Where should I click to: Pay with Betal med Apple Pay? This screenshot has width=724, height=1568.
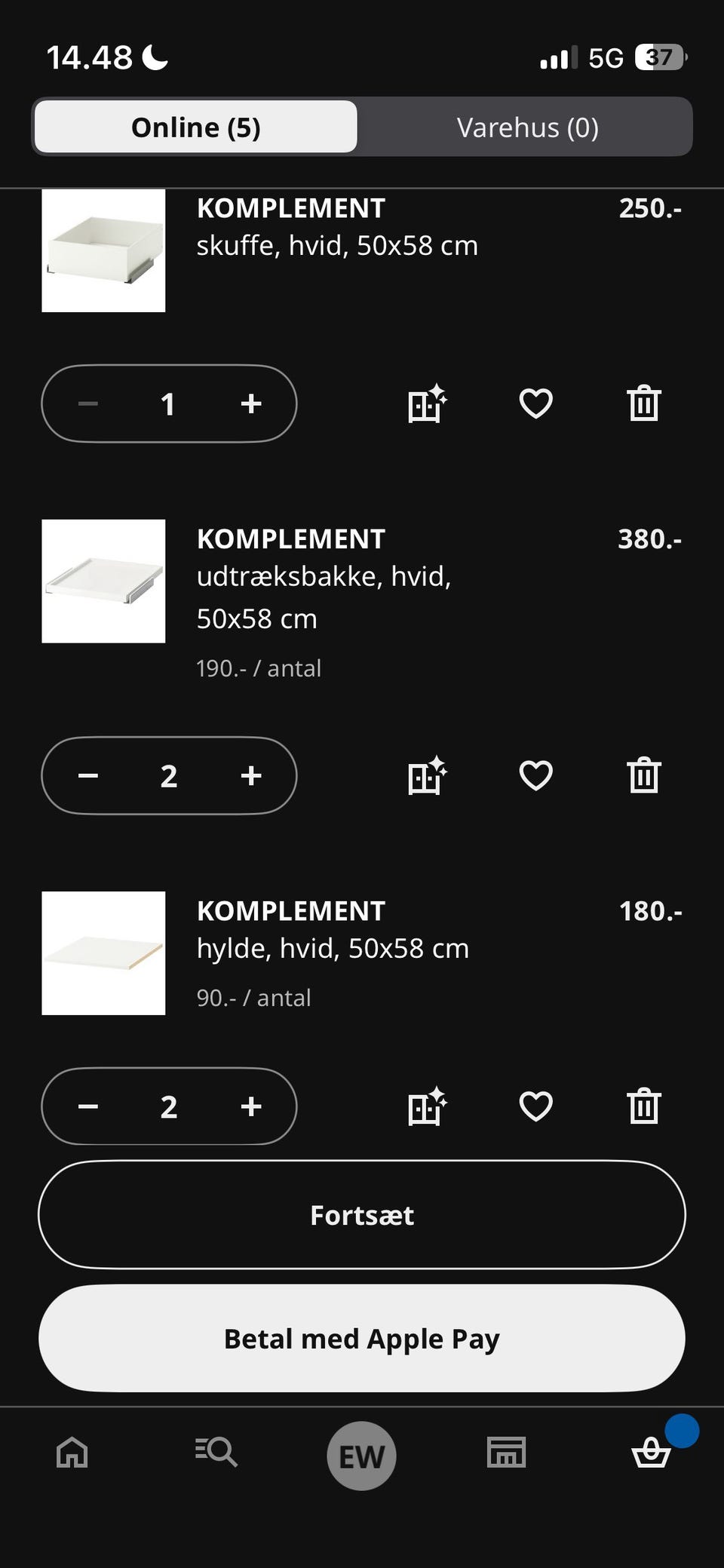pyautogui.click(x=362, y=1339)
